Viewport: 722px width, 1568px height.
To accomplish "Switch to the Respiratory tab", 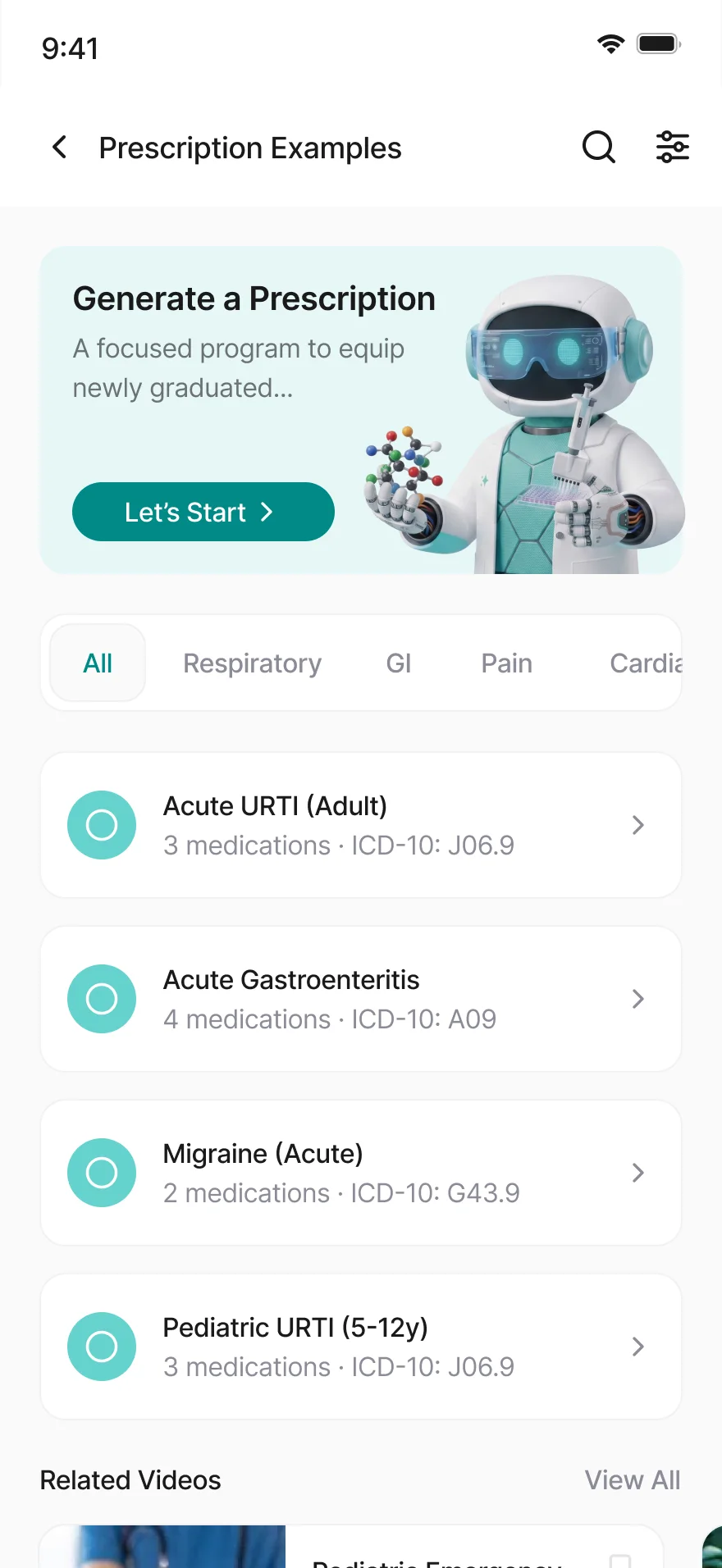I will click(252, 663).
